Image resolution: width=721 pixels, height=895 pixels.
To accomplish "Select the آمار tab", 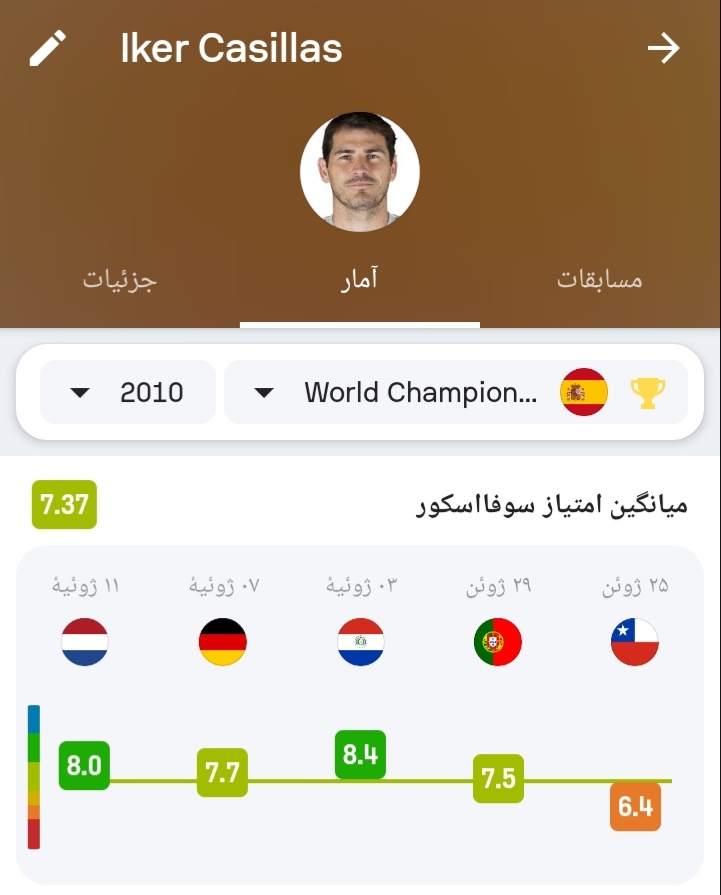I will pyautogui.click(x=360, y=280).
